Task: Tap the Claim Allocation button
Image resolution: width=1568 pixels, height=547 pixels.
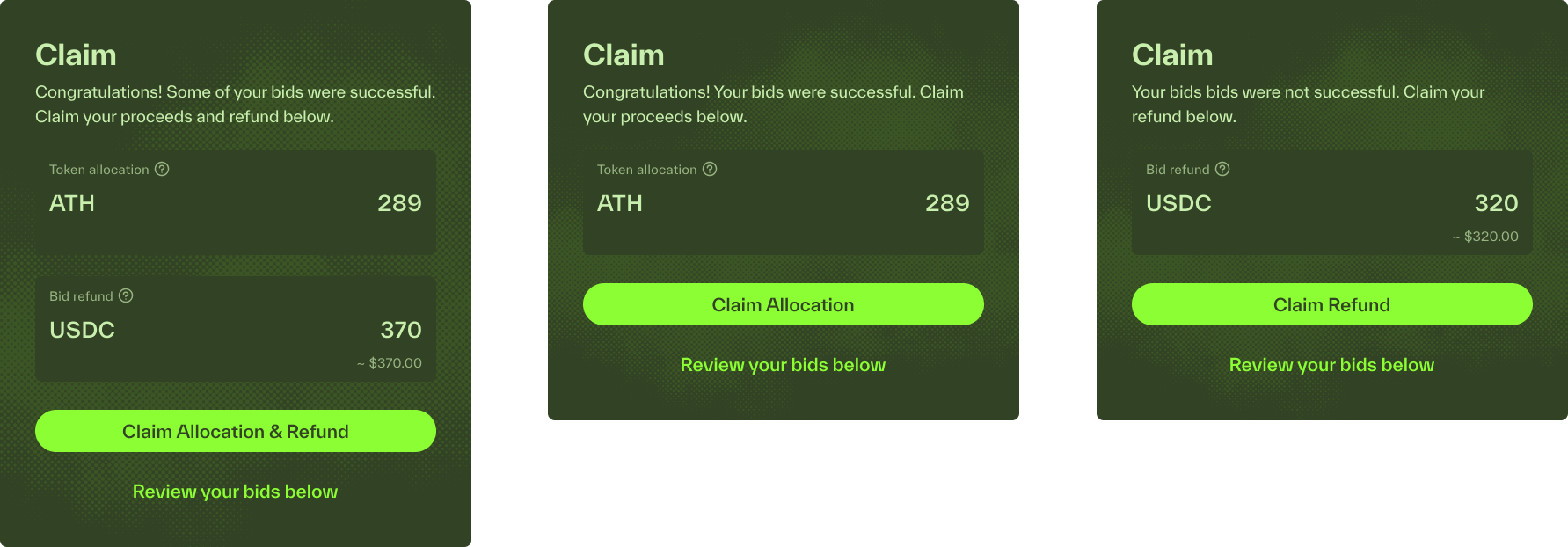Action: (783, 304)
